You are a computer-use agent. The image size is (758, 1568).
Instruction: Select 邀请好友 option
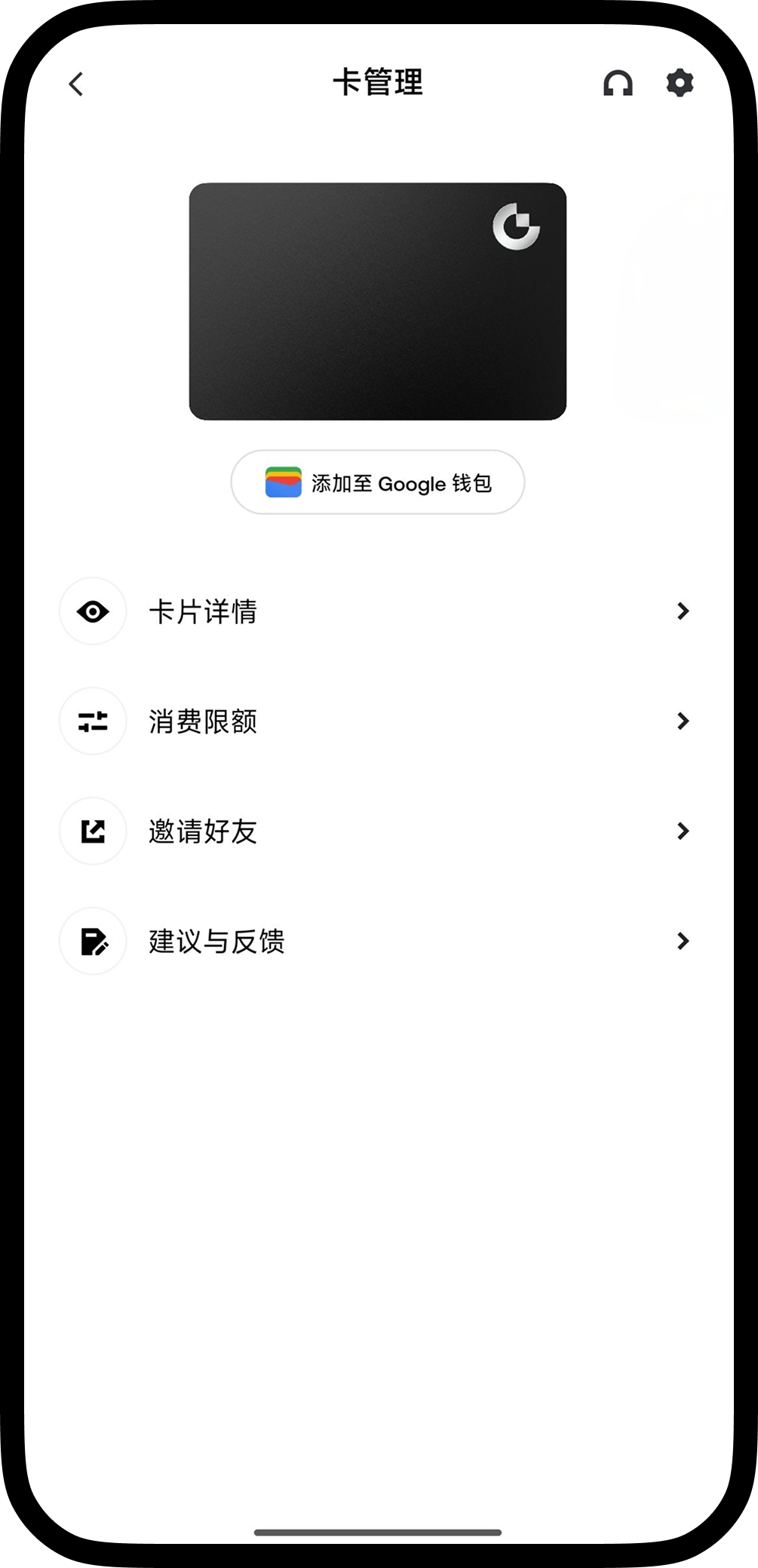[x=377, y=831]
